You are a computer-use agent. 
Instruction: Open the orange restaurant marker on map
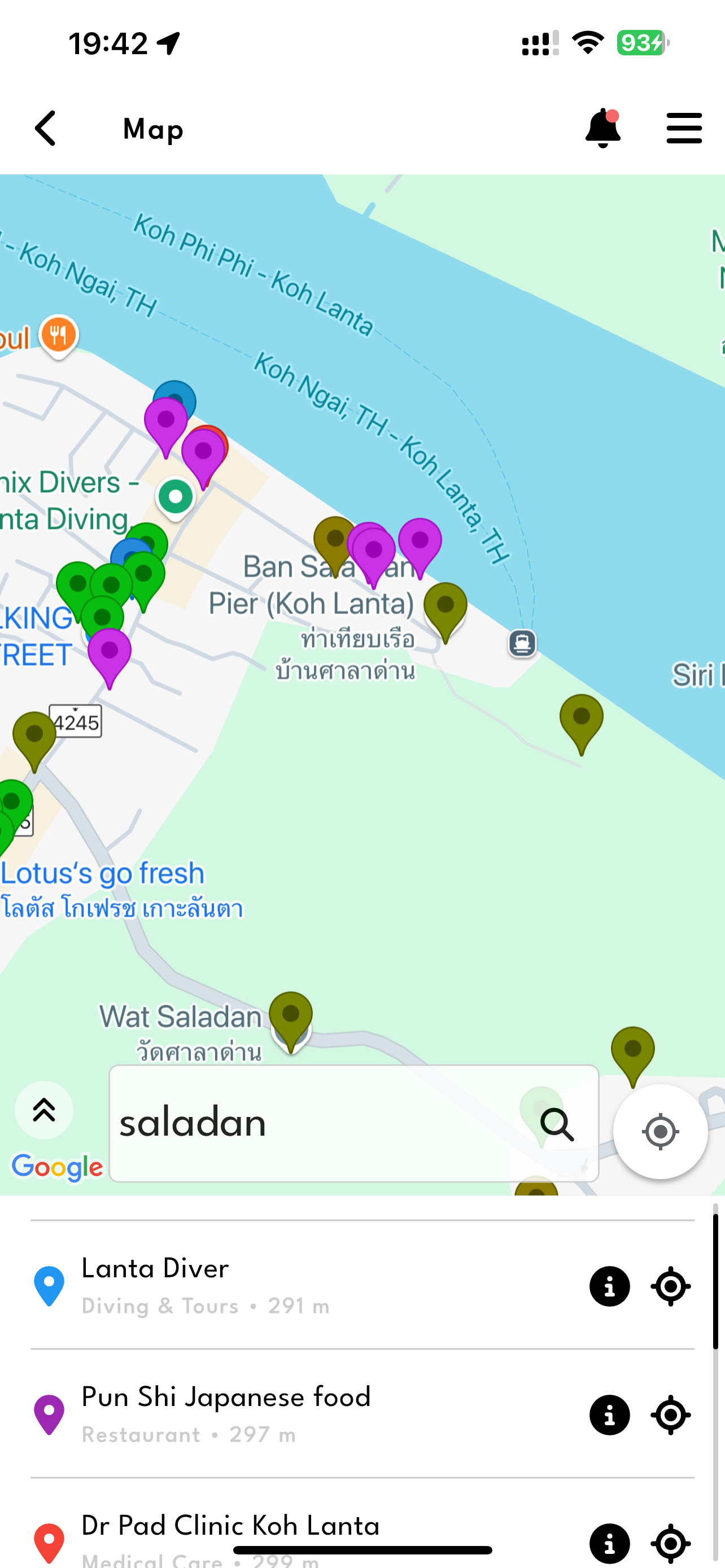(x=58, y=335)
